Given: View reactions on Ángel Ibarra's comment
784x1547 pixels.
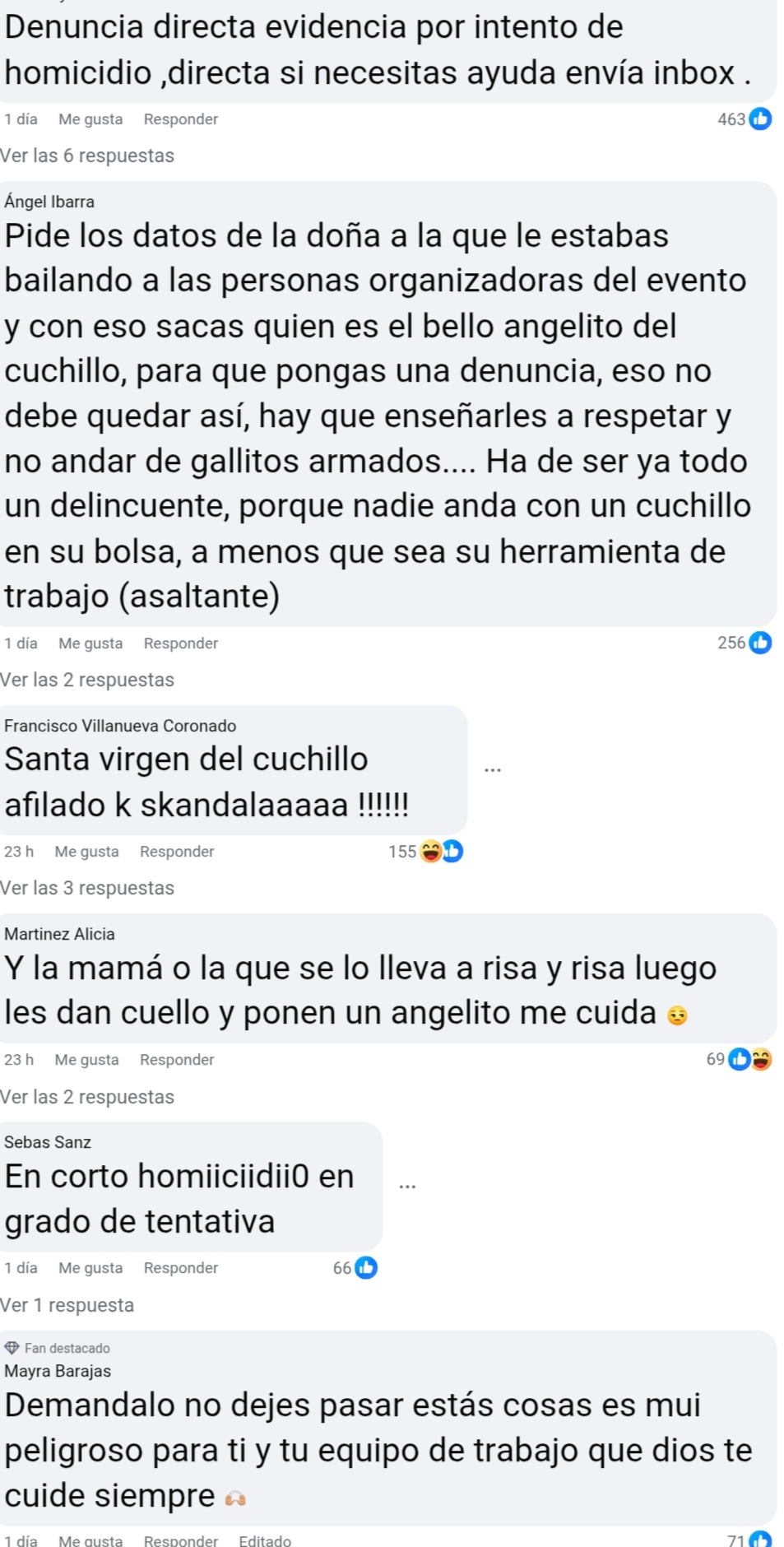Looking at the screenshot, I should point(744,643).
